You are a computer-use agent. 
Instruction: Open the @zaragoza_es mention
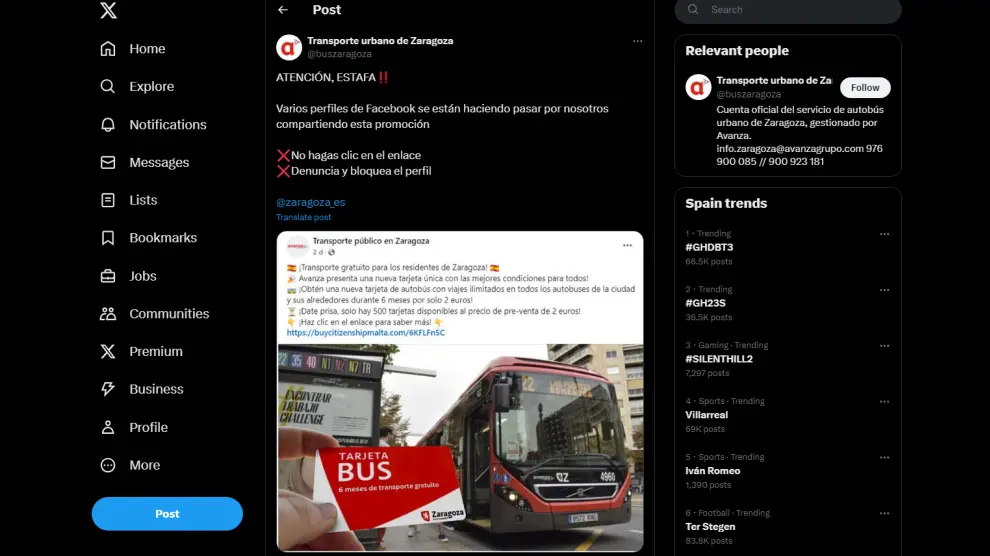coord(310,202)
